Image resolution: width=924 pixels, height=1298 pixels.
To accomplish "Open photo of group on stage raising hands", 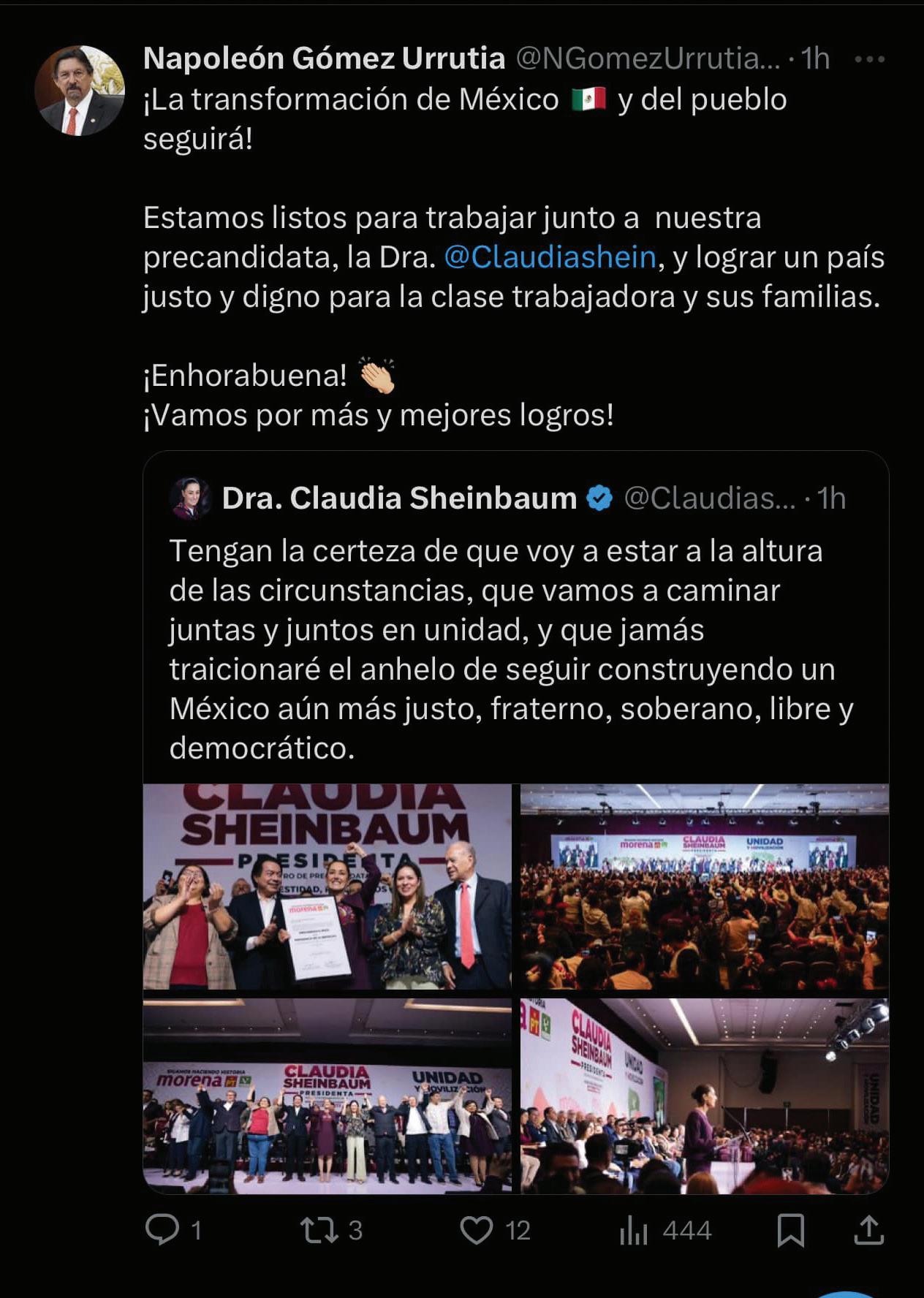I will coord(327,1096).
